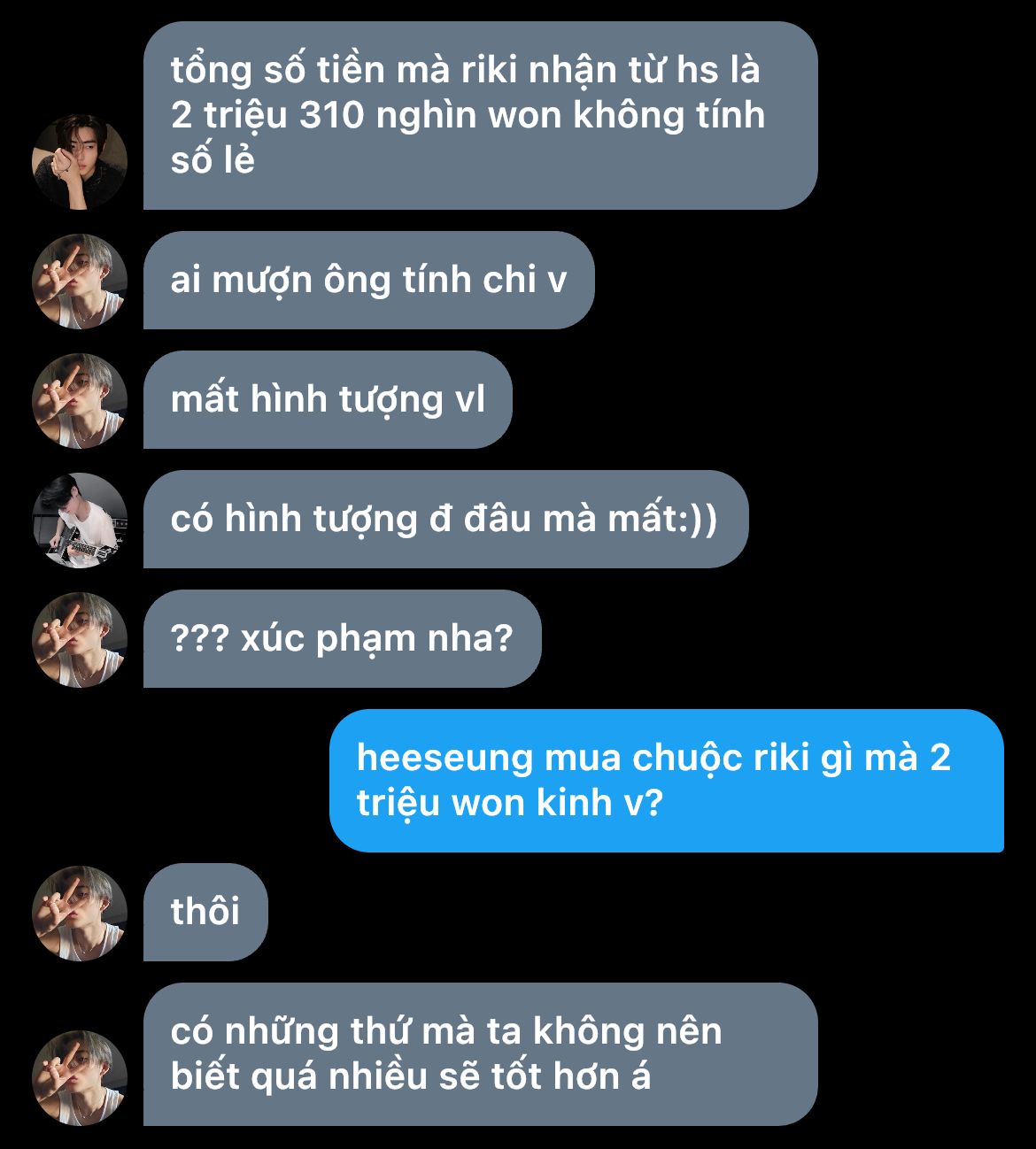This screenshot has height=1149, width=1036.
Task: View the profile picture beside the 'thôi' message
Action: pos(80,913)
